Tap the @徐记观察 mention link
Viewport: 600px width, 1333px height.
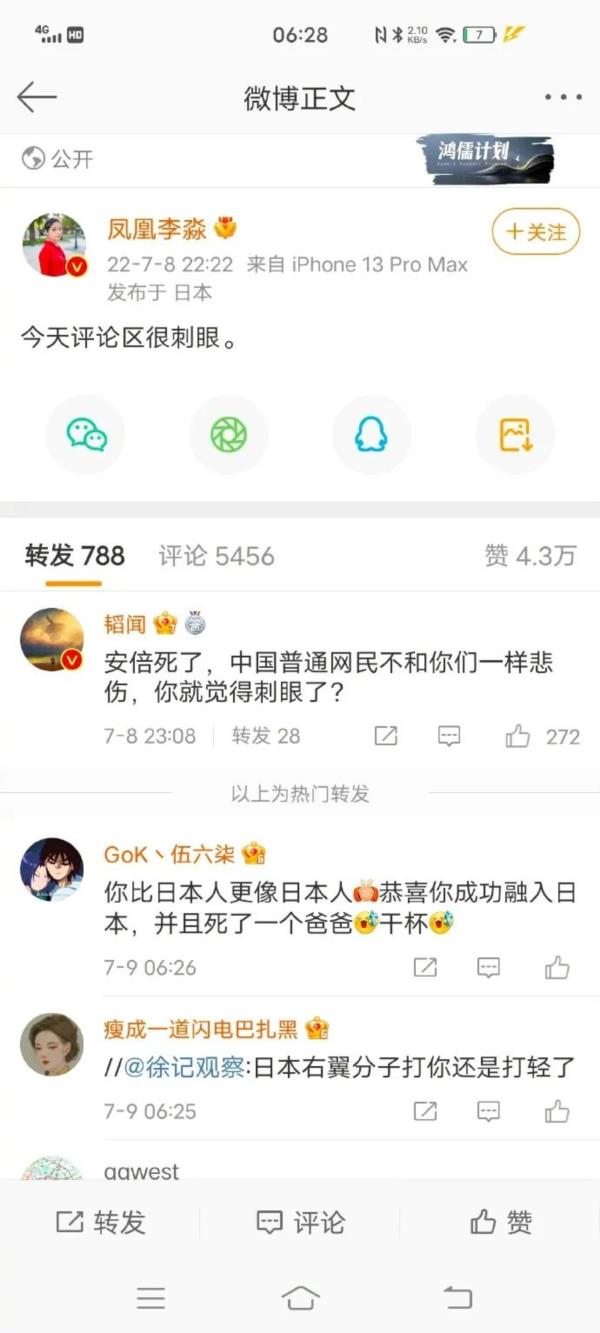point(183,1067)
